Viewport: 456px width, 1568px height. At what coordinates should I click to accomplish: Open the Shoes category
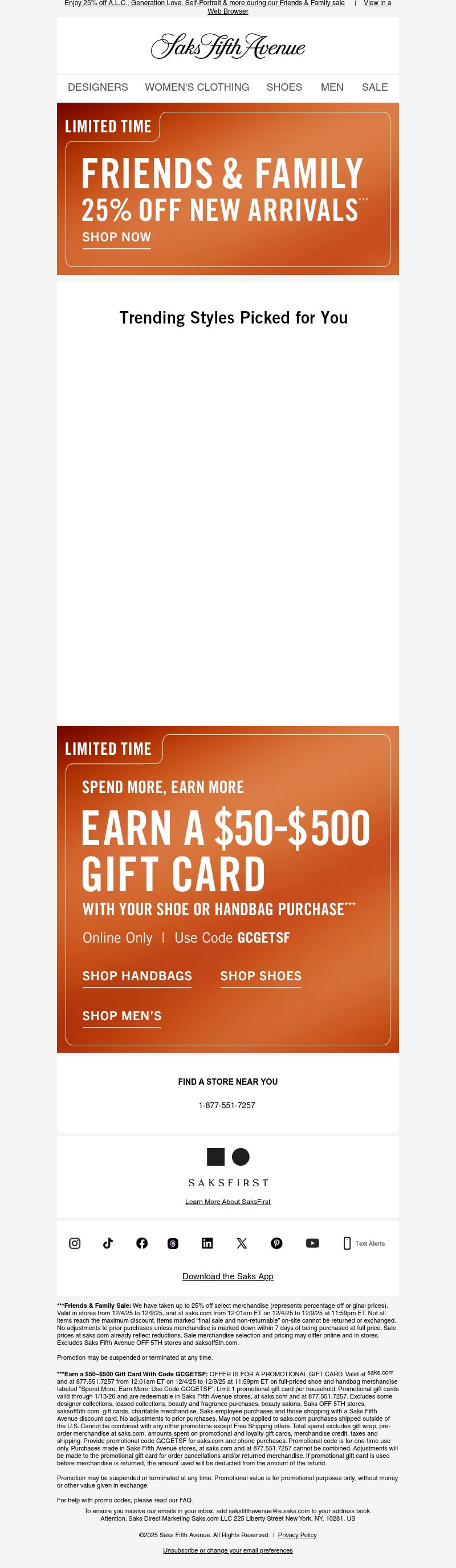point(284,87)
